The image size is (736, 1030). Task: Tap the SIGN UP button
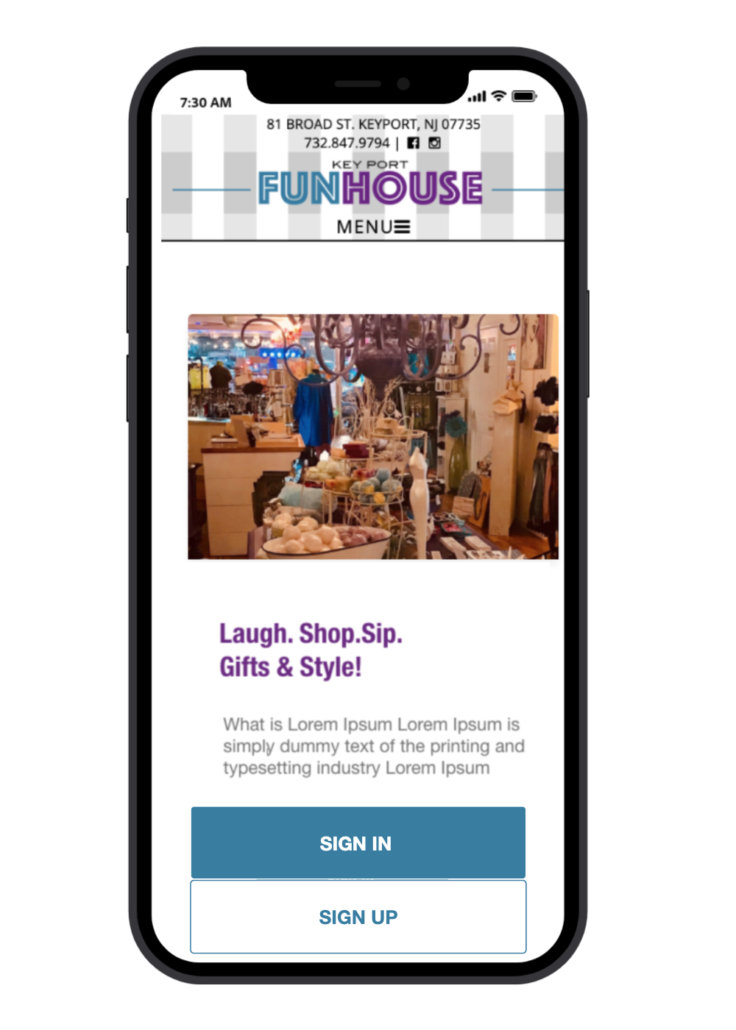(x=357, y=917)
